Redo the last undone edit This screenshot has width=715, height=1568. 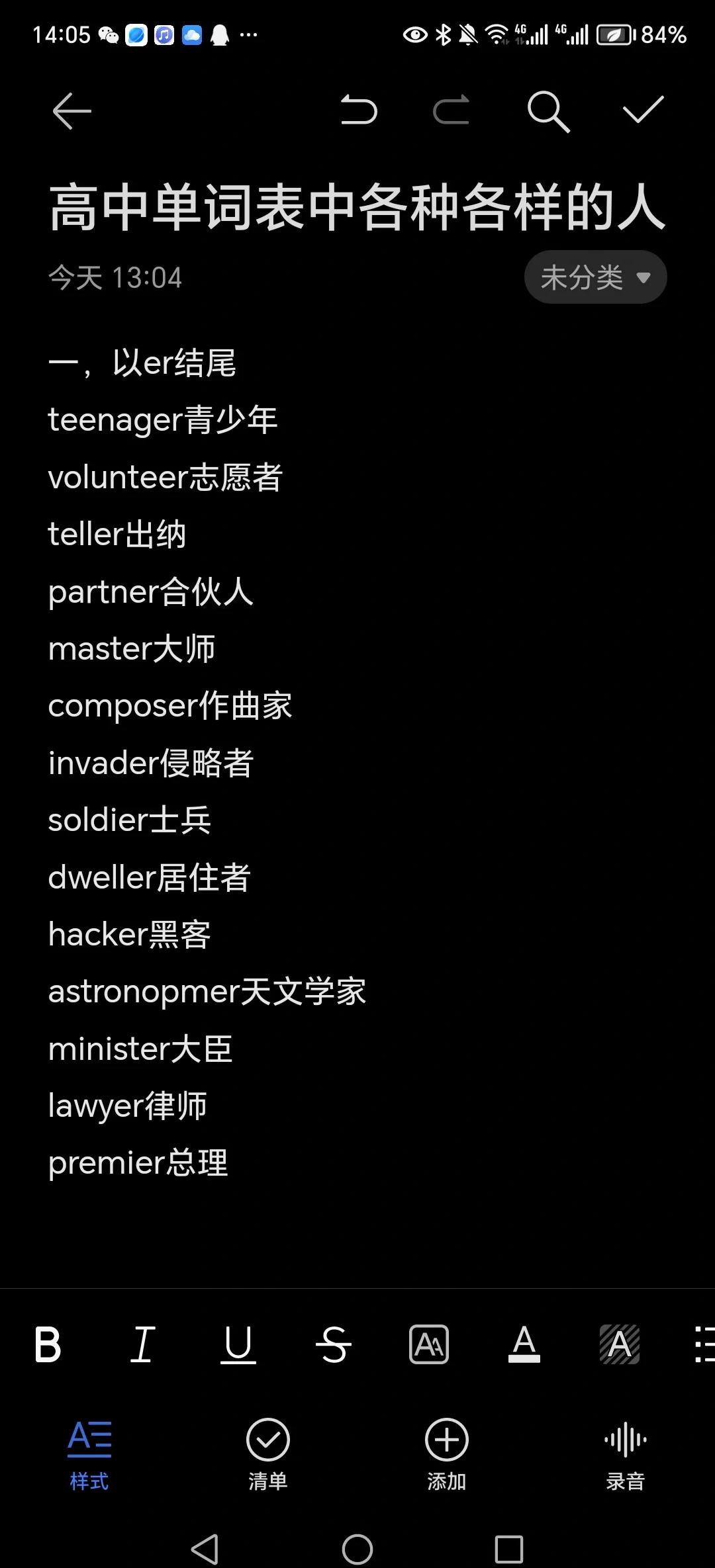[x=452, y=110]
